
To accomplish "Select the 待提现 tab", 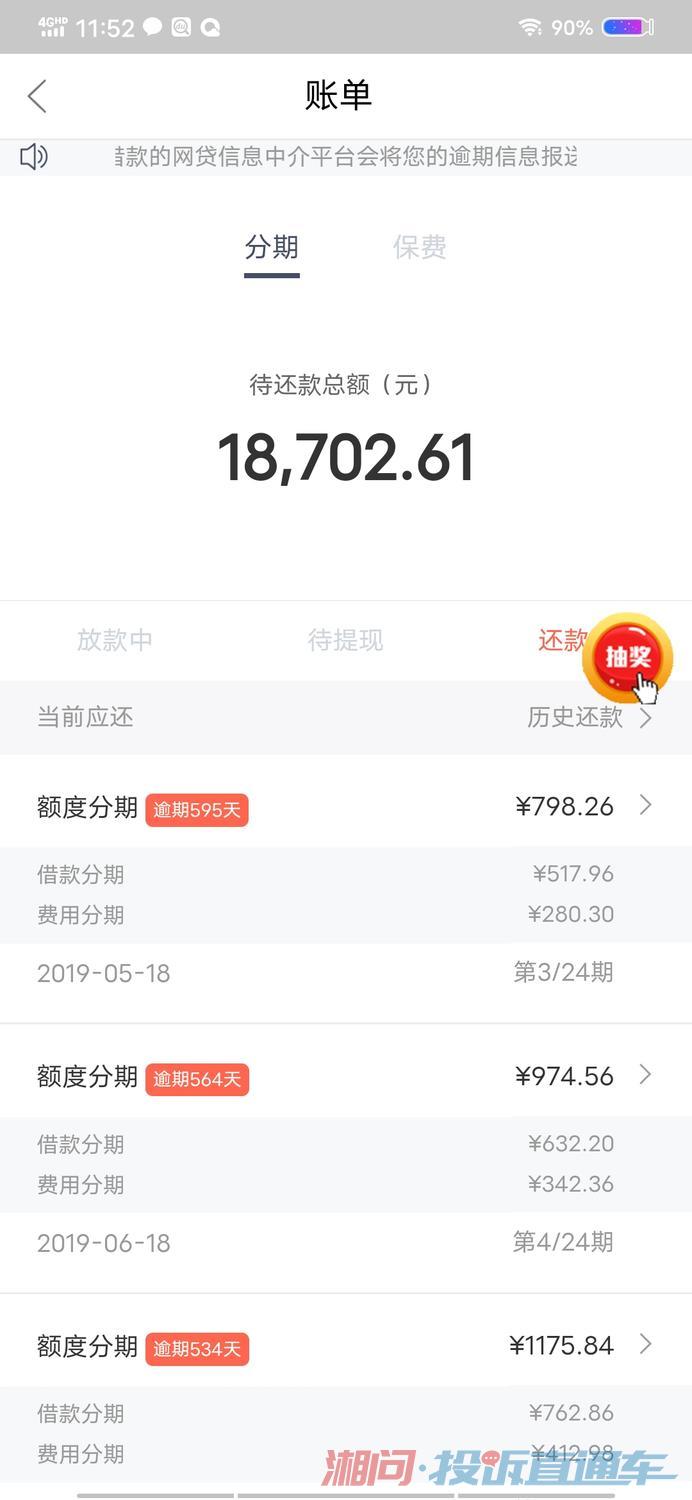I will (345, 640).
